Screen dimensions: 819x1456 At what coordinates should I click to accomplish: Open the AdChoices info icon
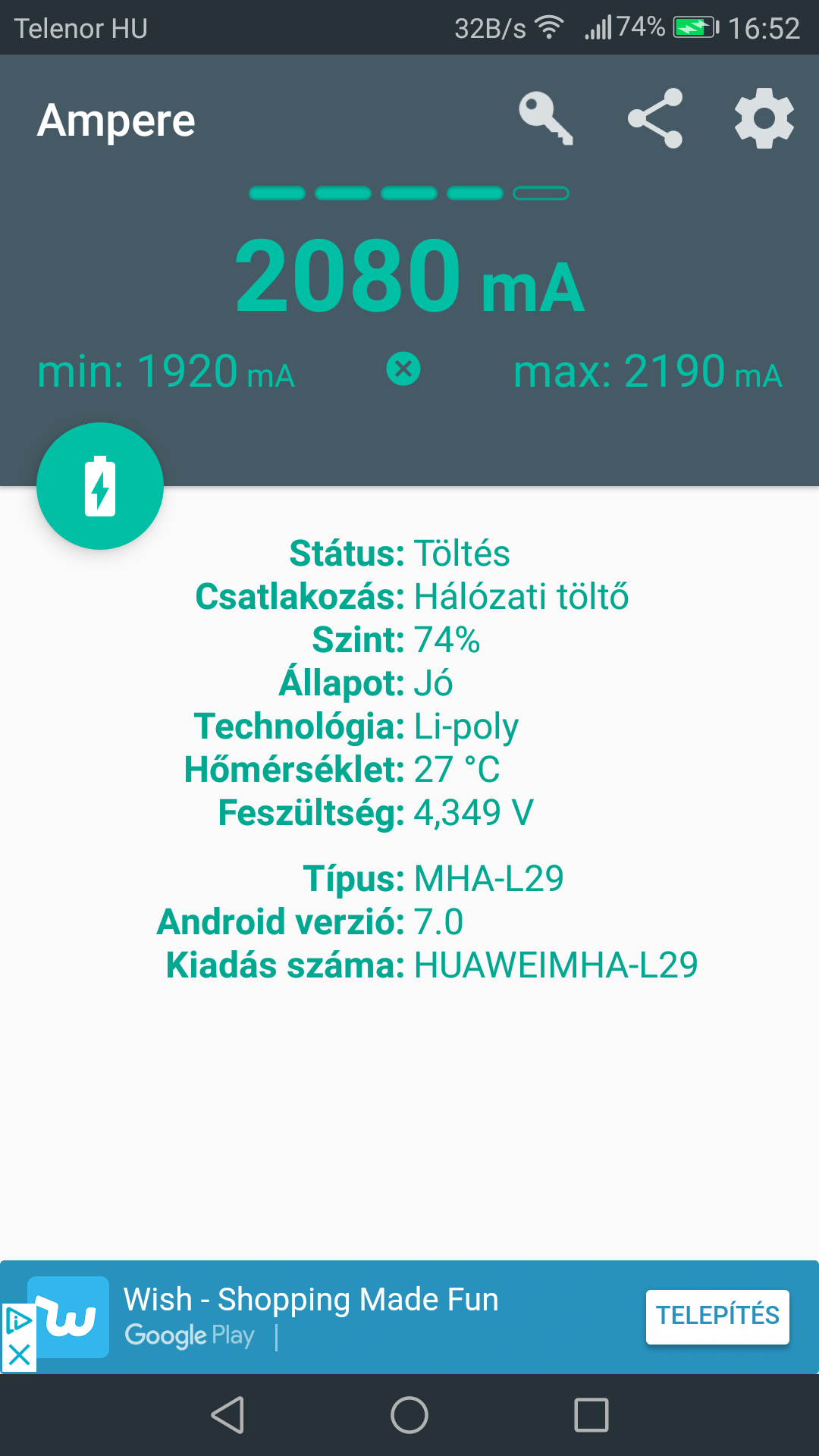click(18, 1322)
